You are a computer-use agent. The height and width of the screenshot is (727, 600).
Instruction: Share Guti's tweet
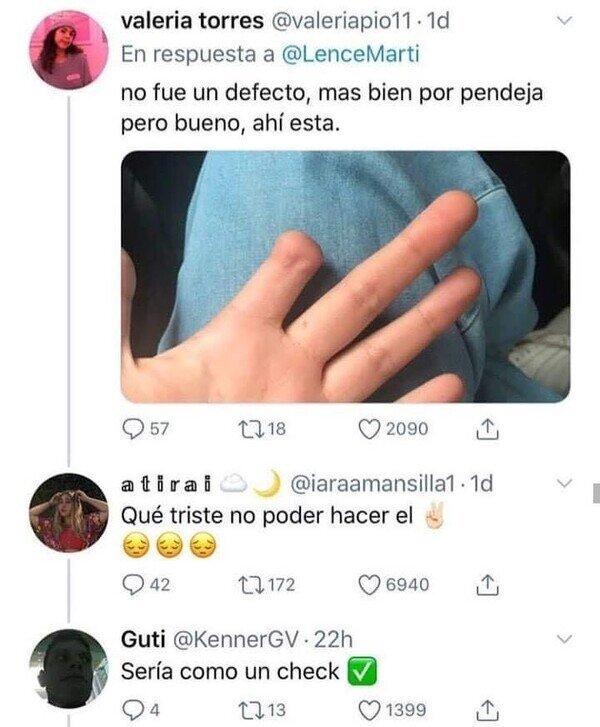pos(486,709)
